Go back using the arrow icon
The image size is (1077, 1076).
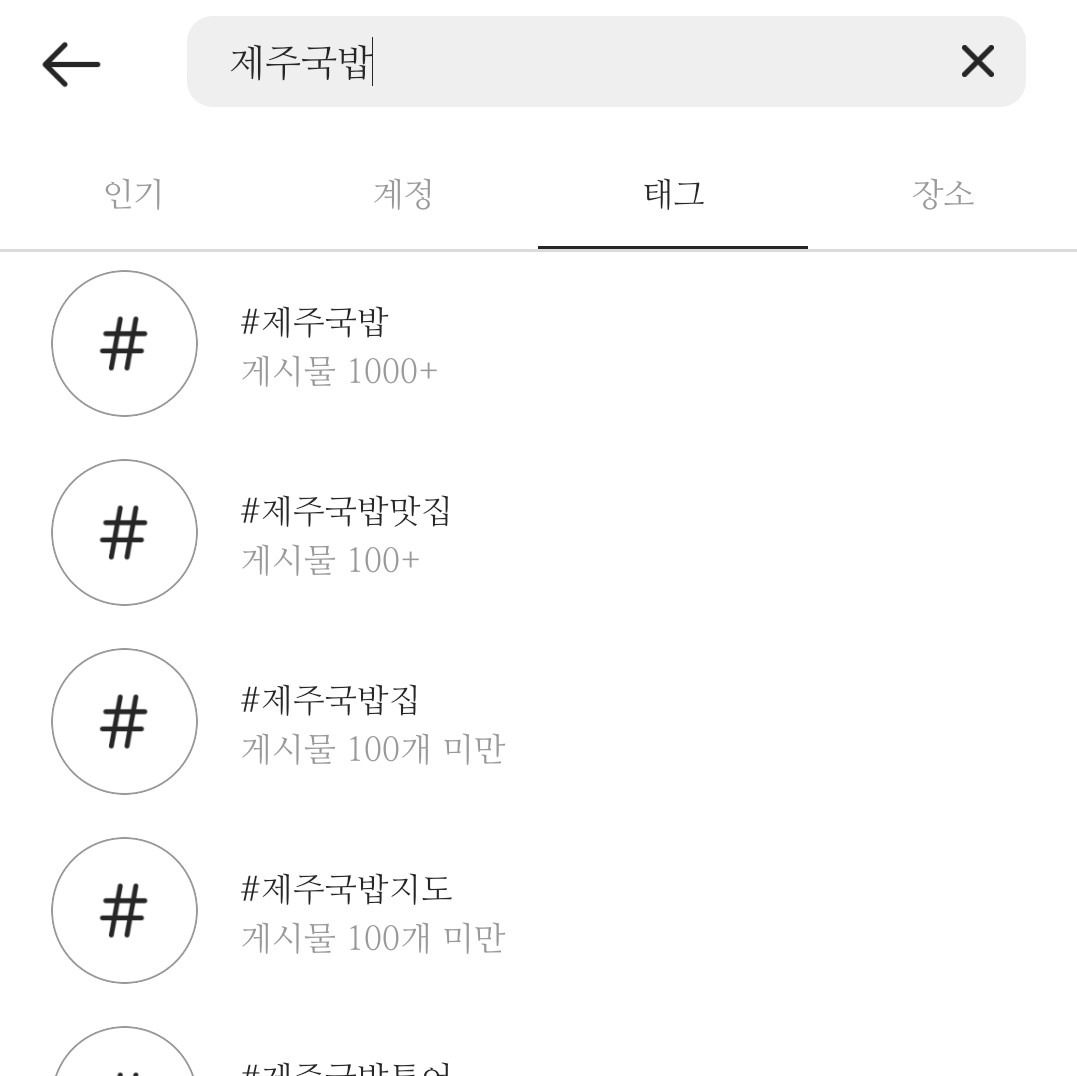click(x=71, y=64)
